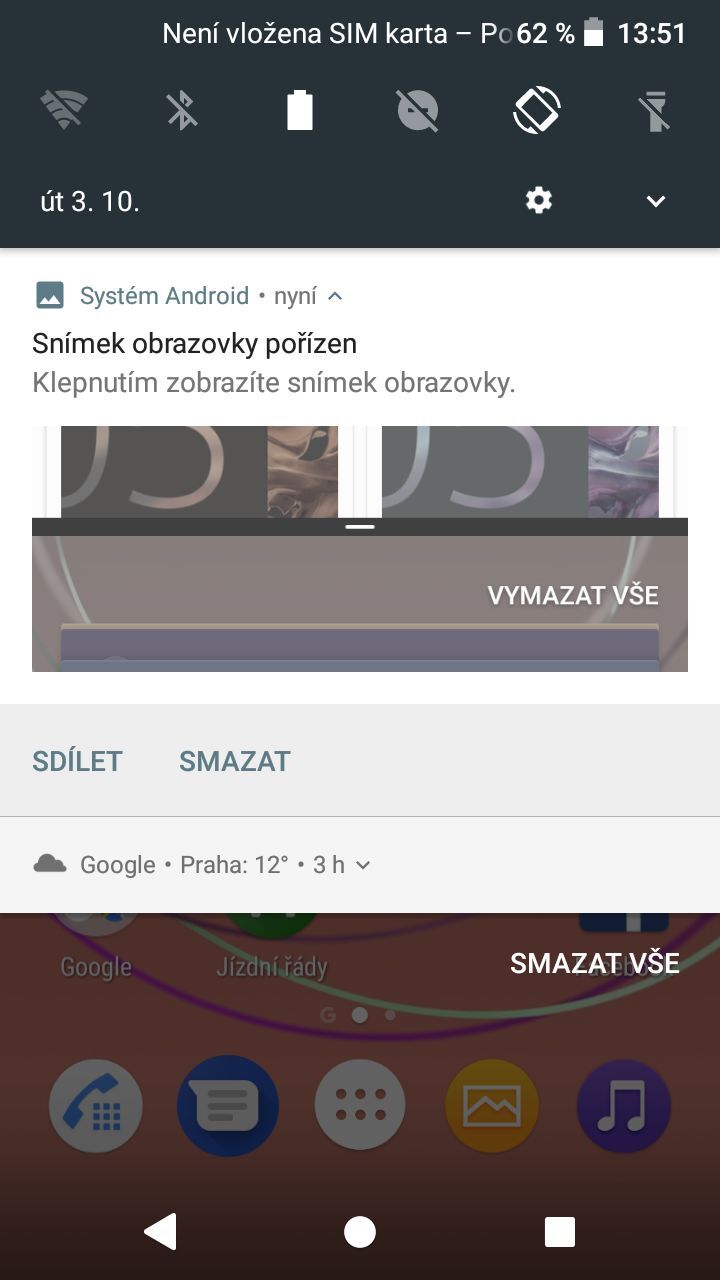Open the Messages app
Viewport: 720px width, 1280px height.
pos(227,1105)
